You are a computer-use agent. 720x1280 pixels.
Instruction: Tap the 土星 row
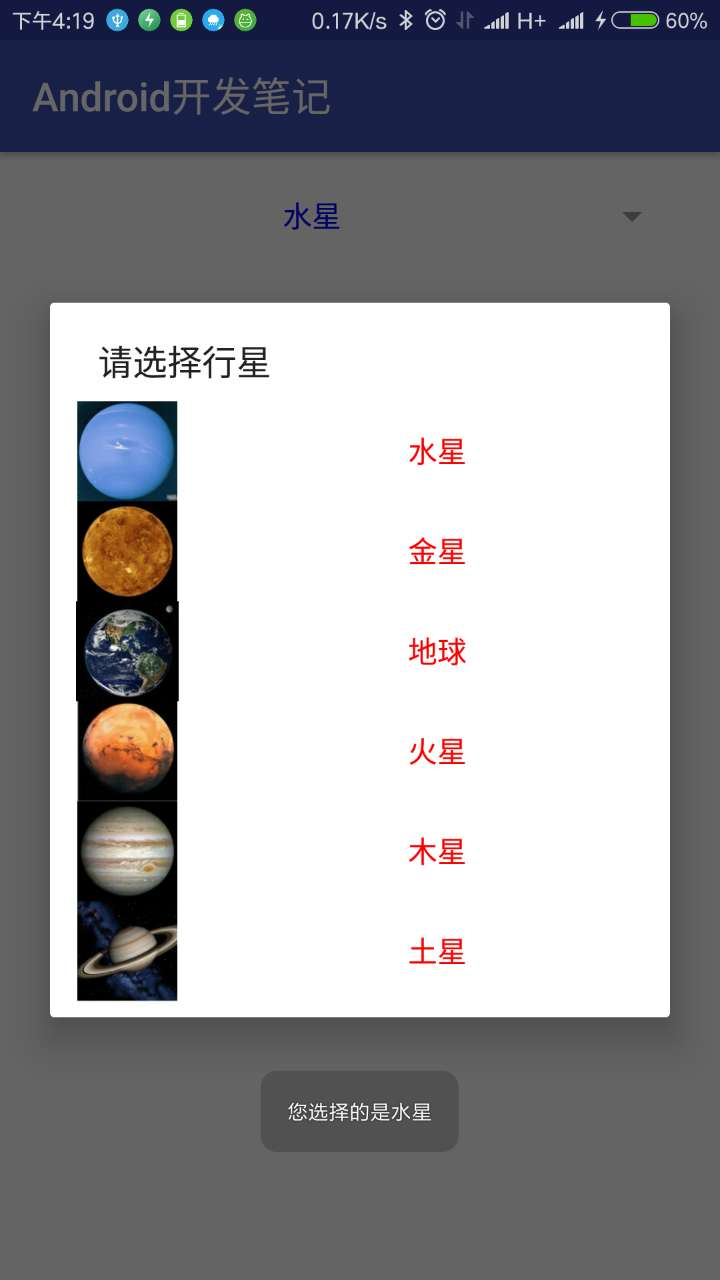tap(360, 951)
